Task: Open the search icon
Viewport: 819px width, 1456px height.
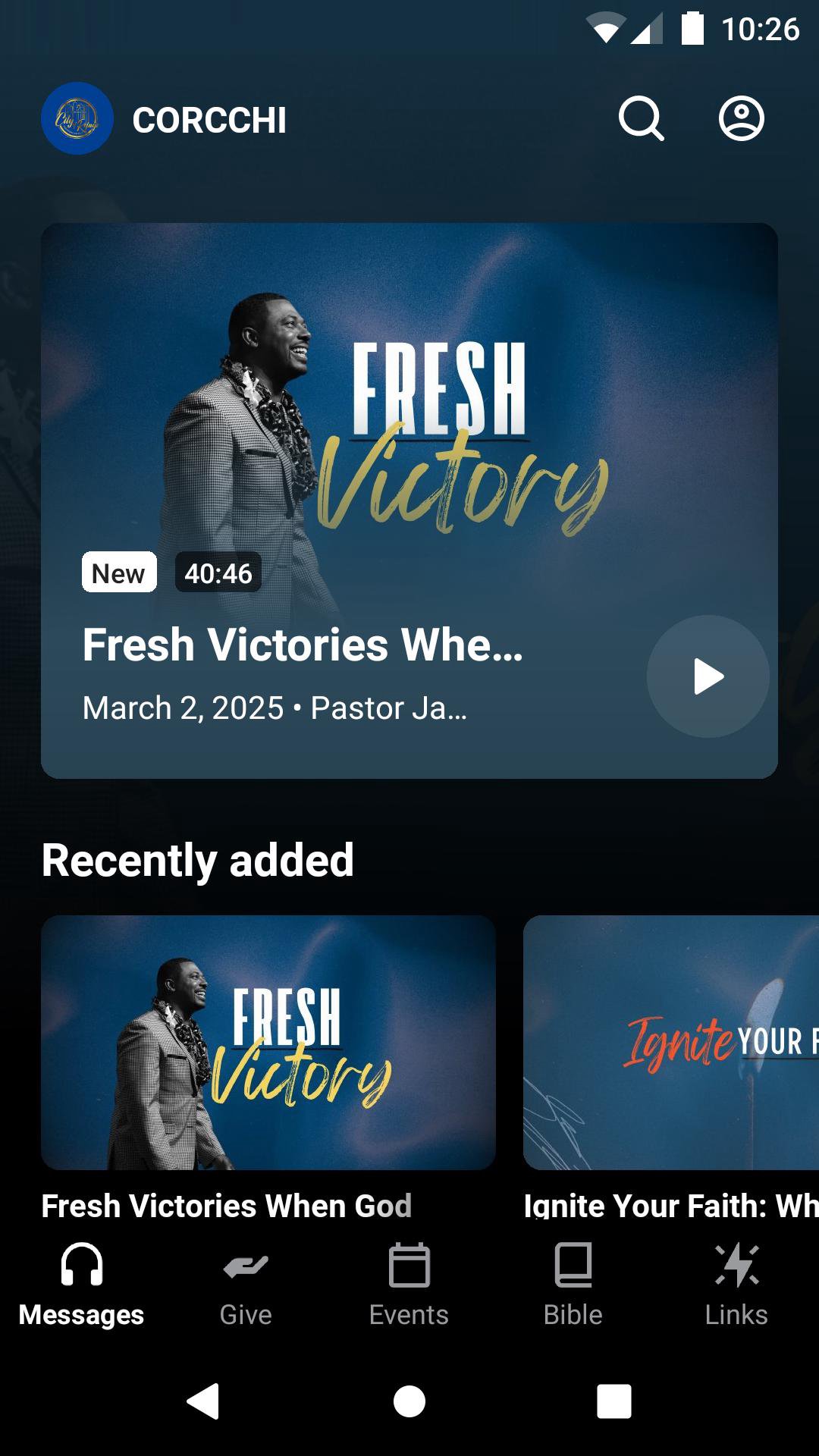Action: click(641, 118)
